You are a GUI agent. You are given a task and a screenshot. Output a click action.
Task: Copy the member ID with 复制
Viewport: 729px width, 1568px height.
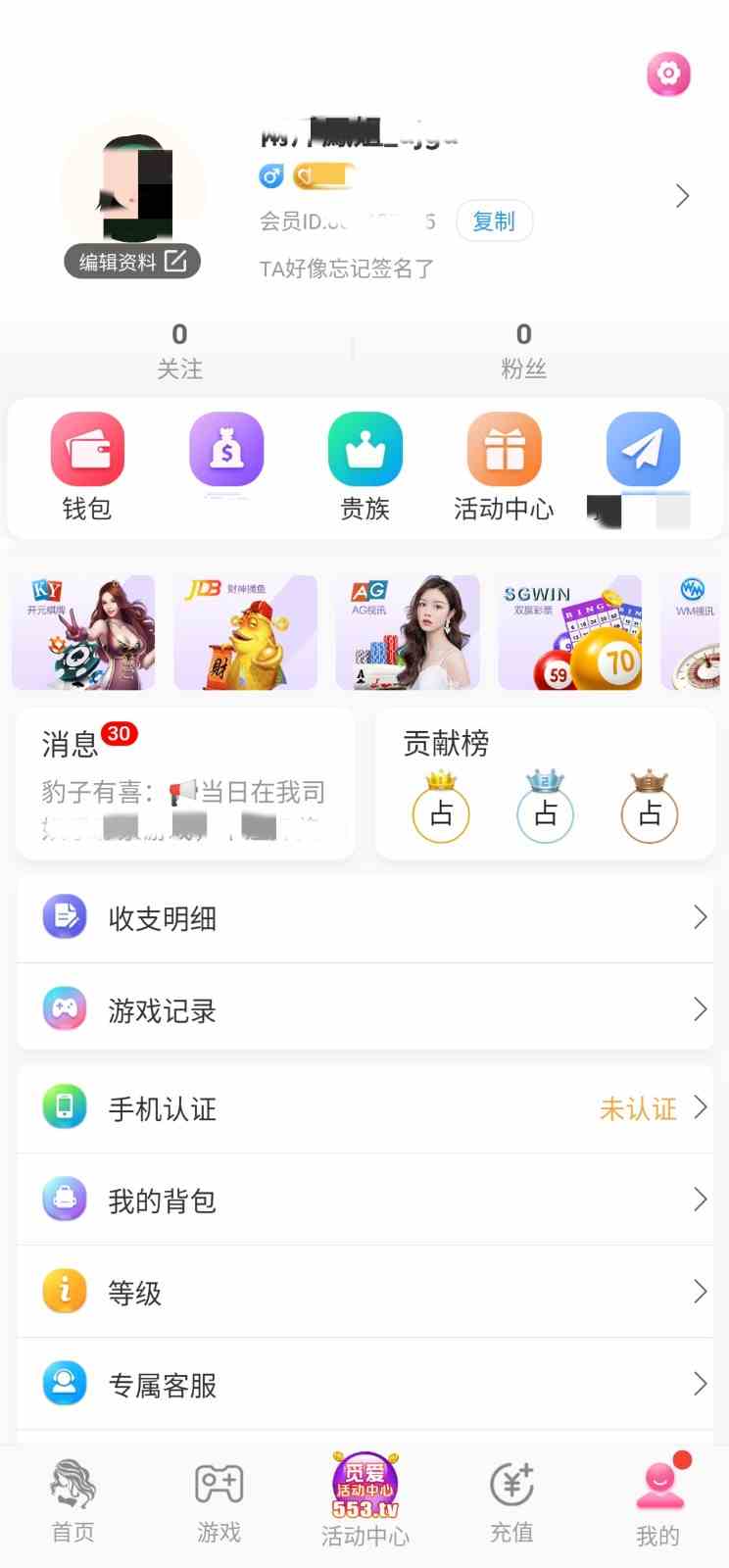click(x=494, y=221)
